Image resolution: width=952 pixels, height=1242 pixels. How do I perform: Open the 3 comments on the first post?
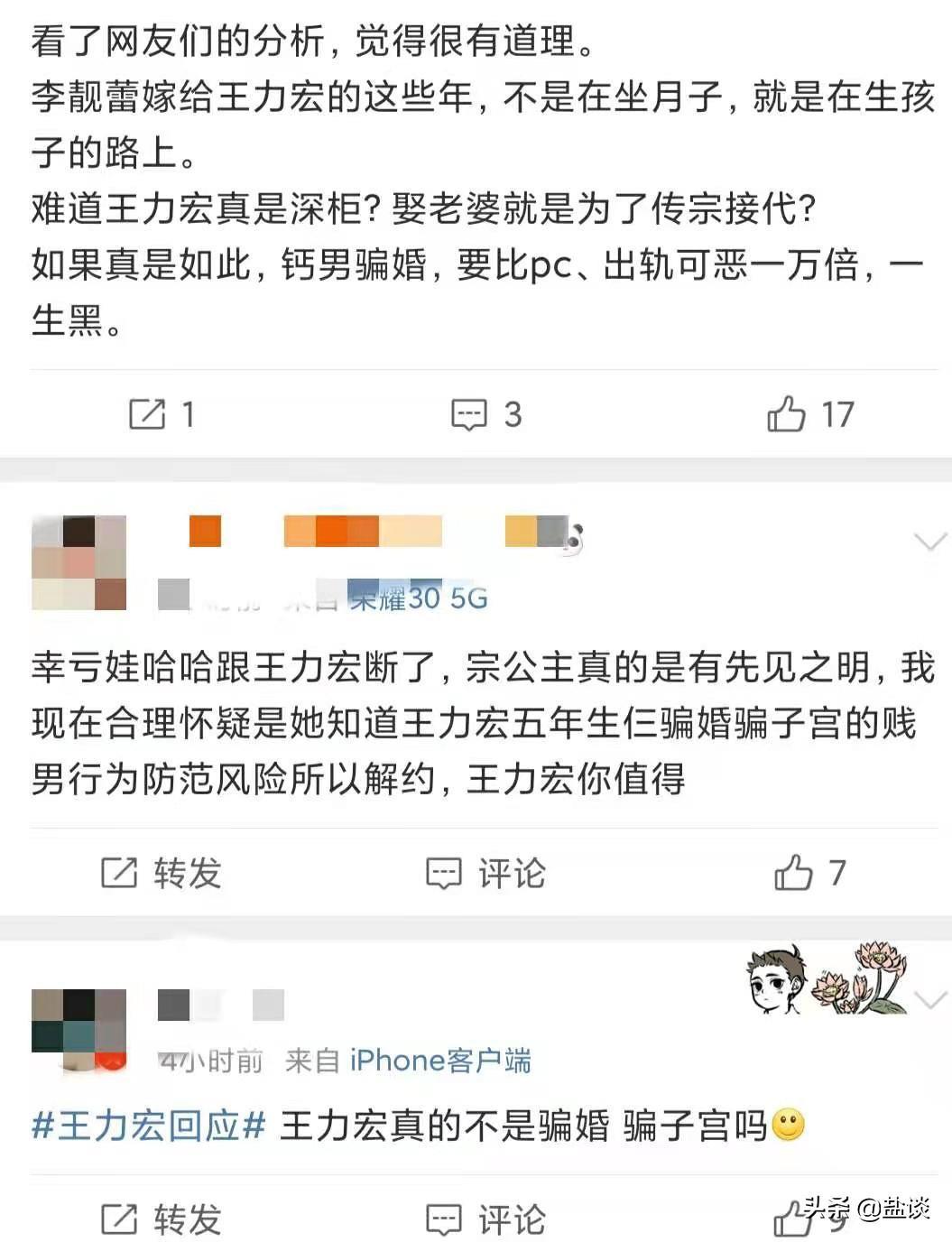[x=485, y=414]
